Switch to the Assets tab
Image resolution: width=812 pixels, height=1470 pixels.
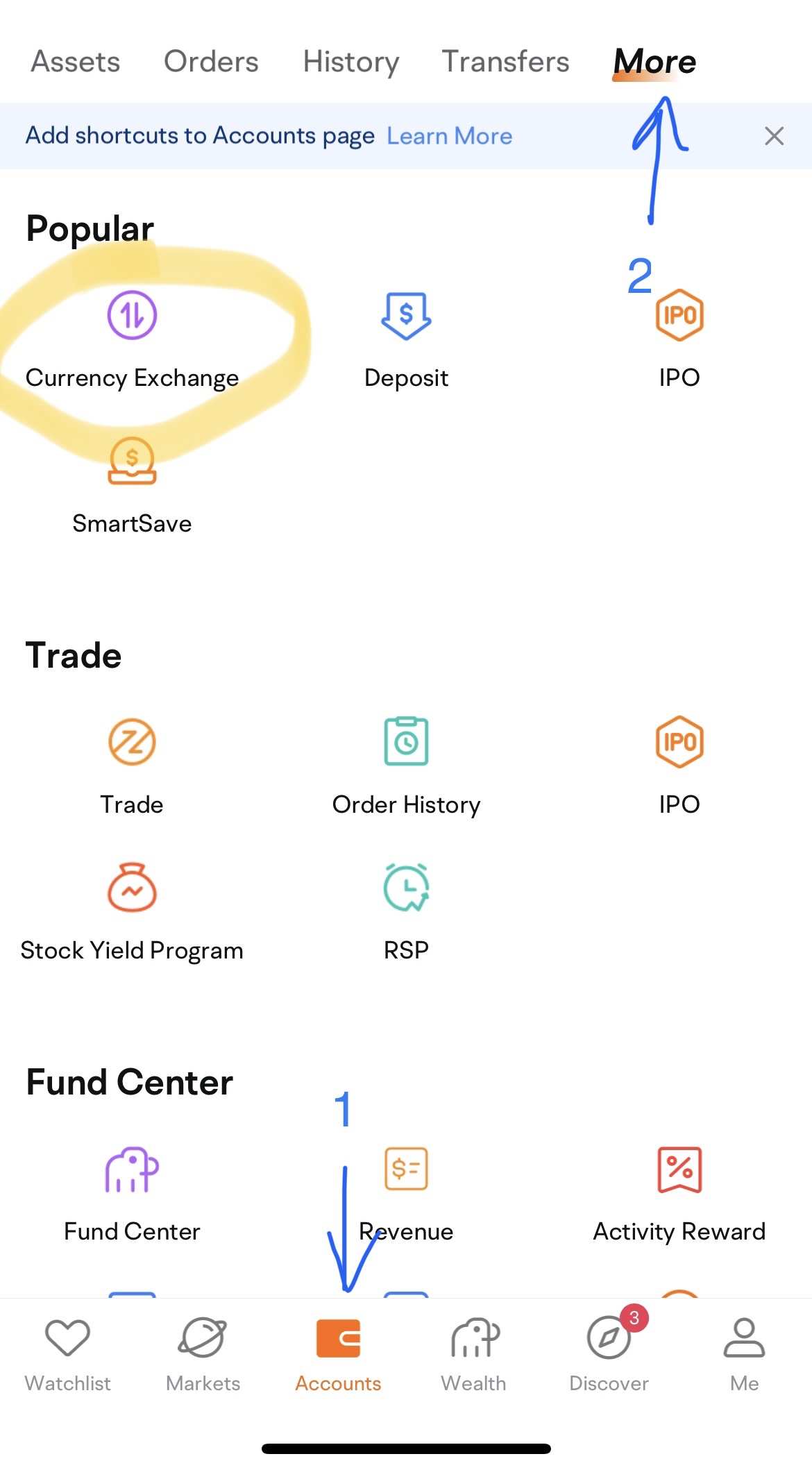click(76, 62)
